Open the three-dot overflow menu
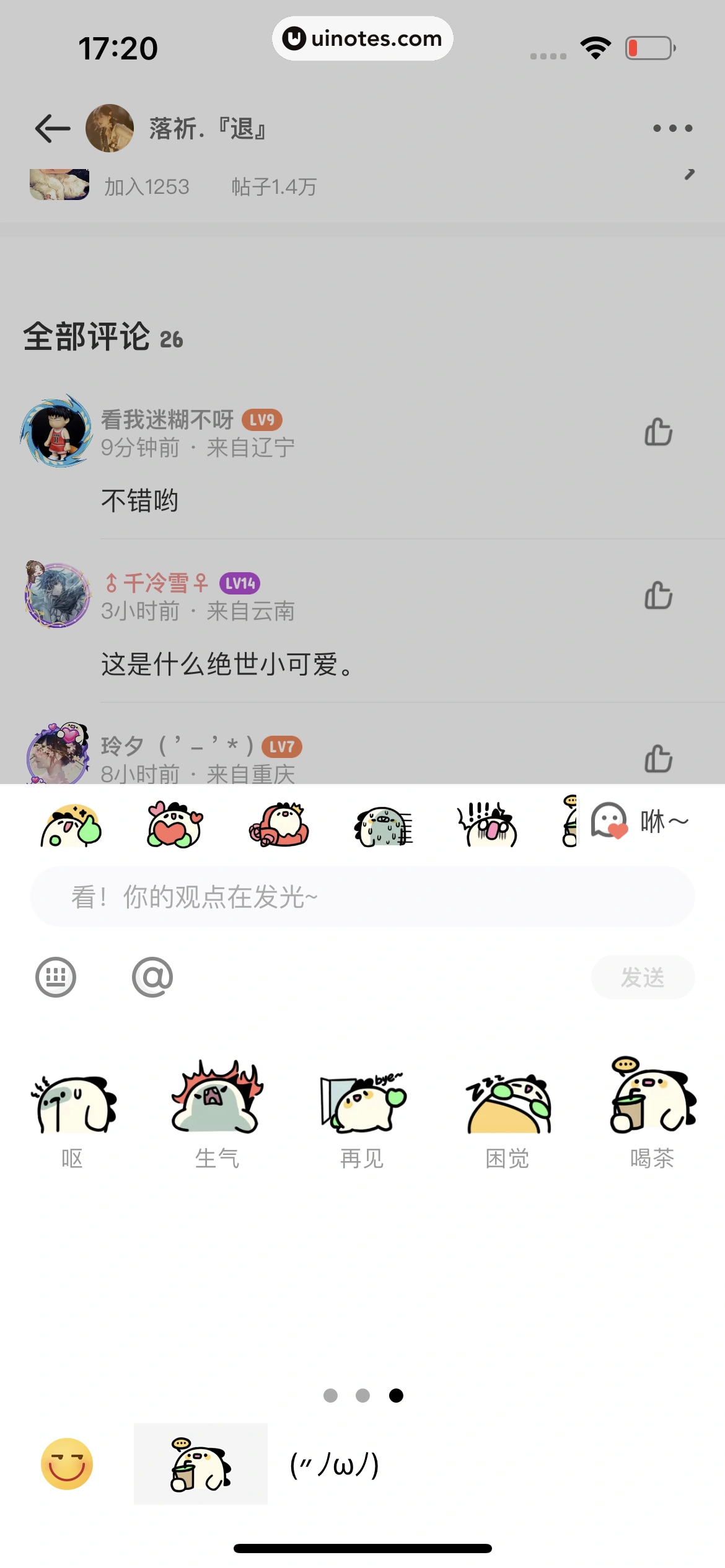Viewport: 725px width, 1568px height. click(x=672, y=129)
